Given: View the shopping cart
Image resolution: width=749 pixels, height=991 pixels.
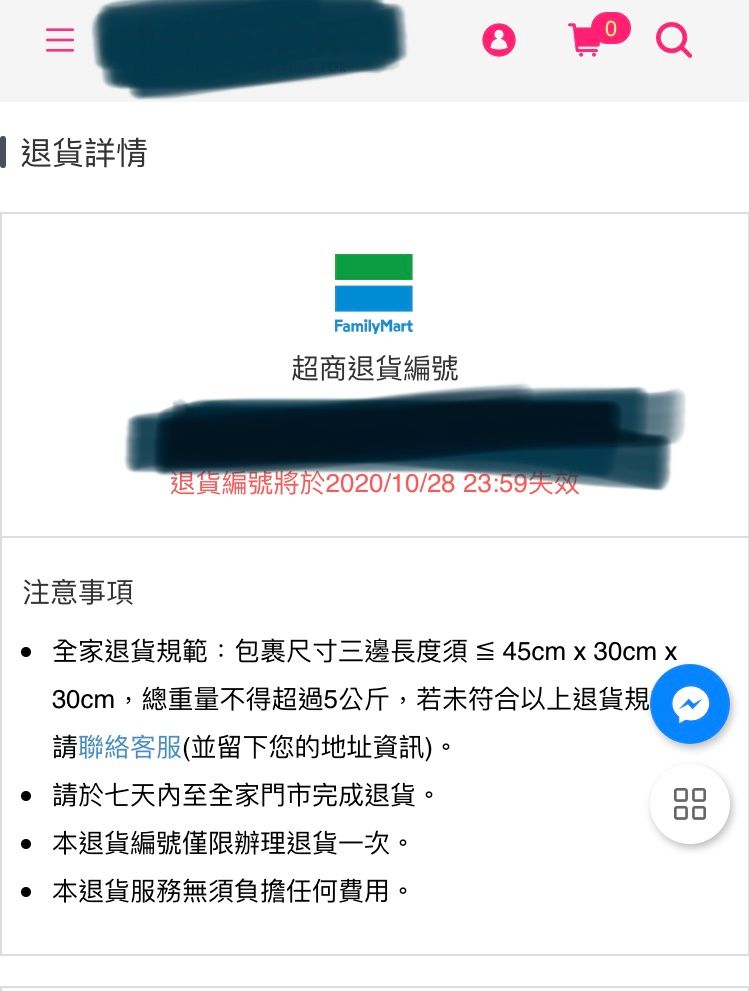Looking at the screenshot, I should coord(587,40).
